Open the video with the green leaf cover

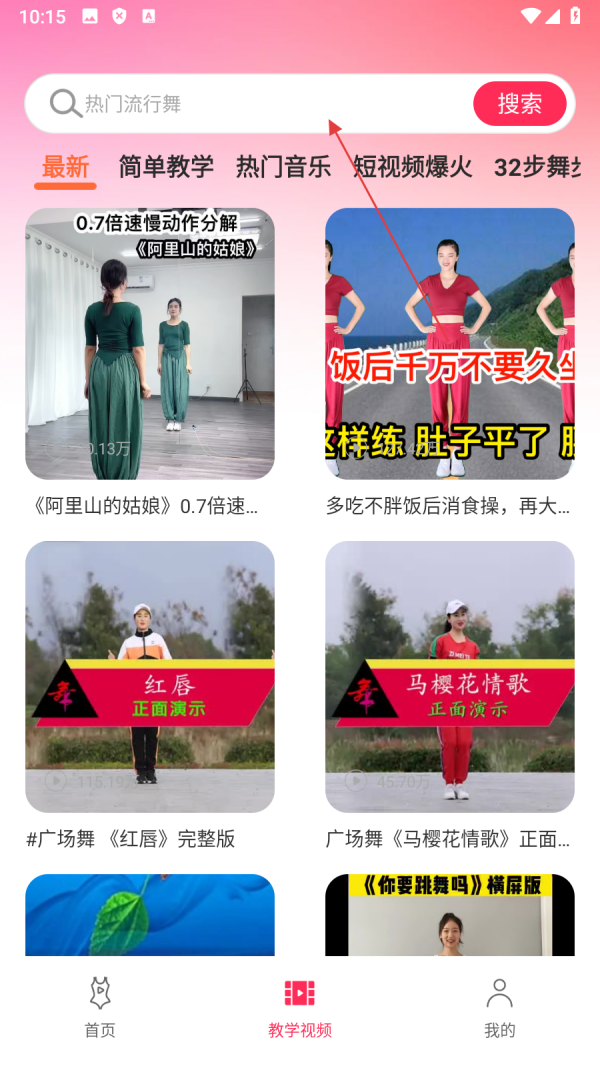pos(150,915)
